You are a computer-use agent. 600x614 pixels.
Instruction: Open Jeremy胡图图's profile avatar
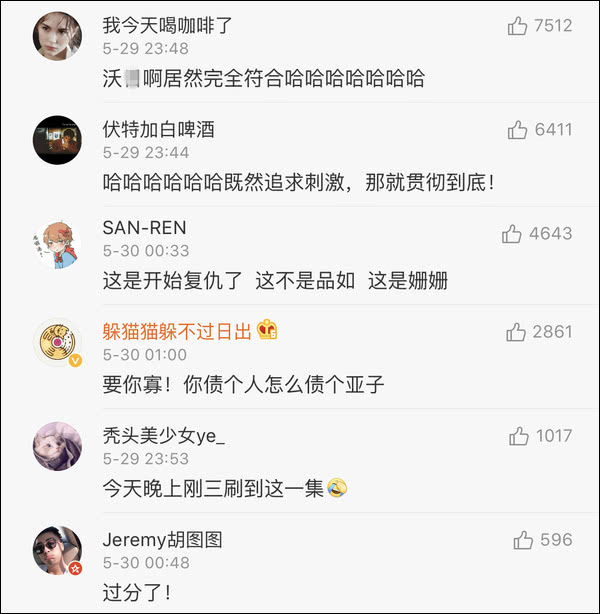[x=57, y=550]
